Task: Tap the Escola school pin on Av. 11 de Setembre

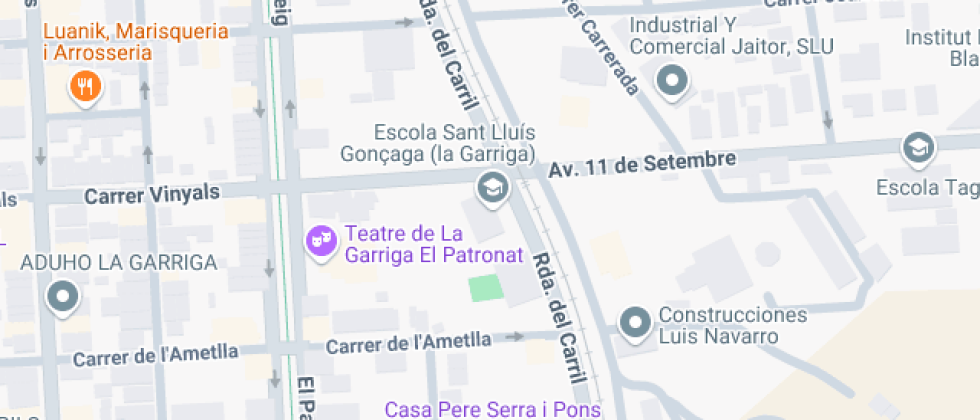Action: click(916, 149)
